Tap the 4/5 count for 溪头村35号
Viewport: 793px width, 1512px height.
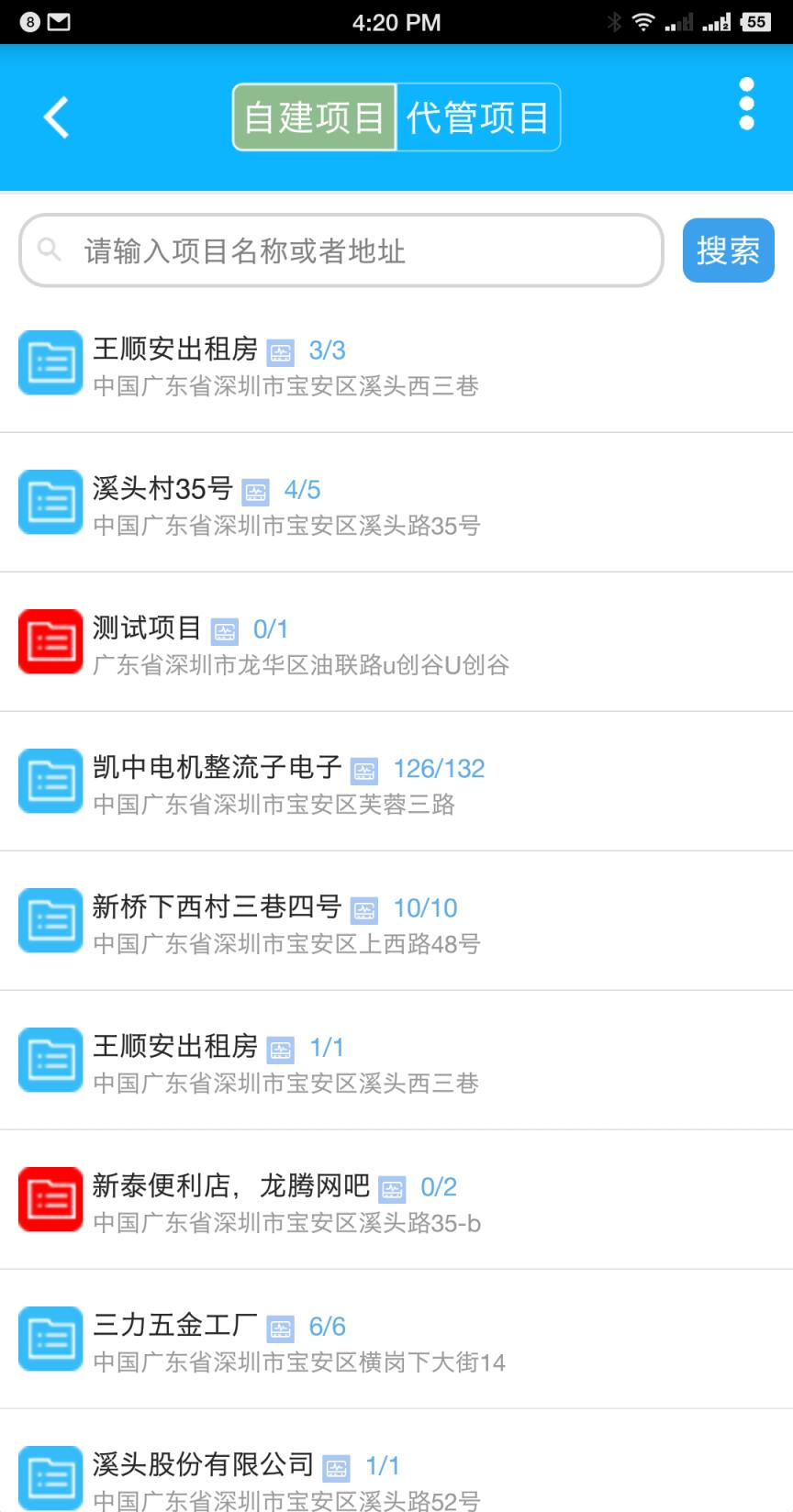click(303, 490)
